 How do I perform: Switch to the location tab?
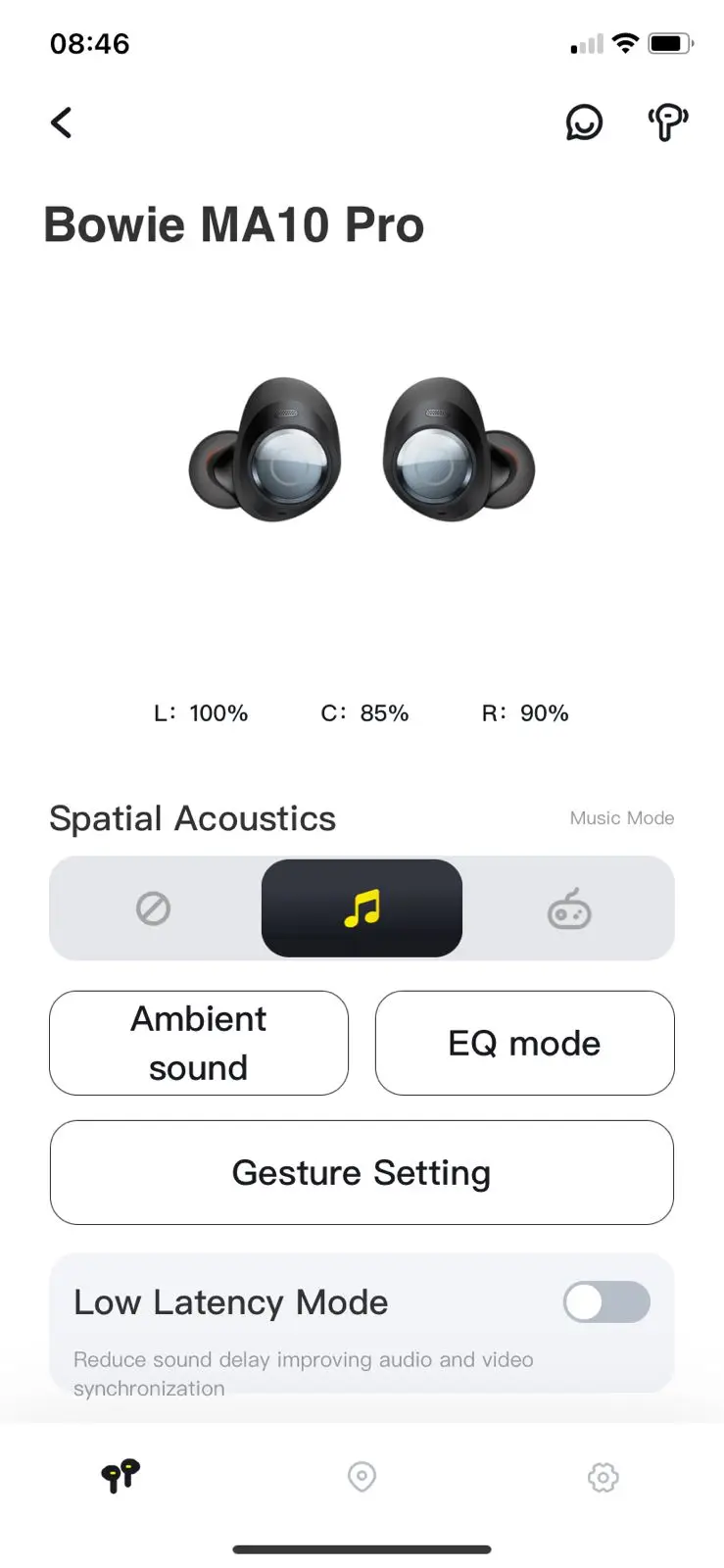pos(362,1476)
